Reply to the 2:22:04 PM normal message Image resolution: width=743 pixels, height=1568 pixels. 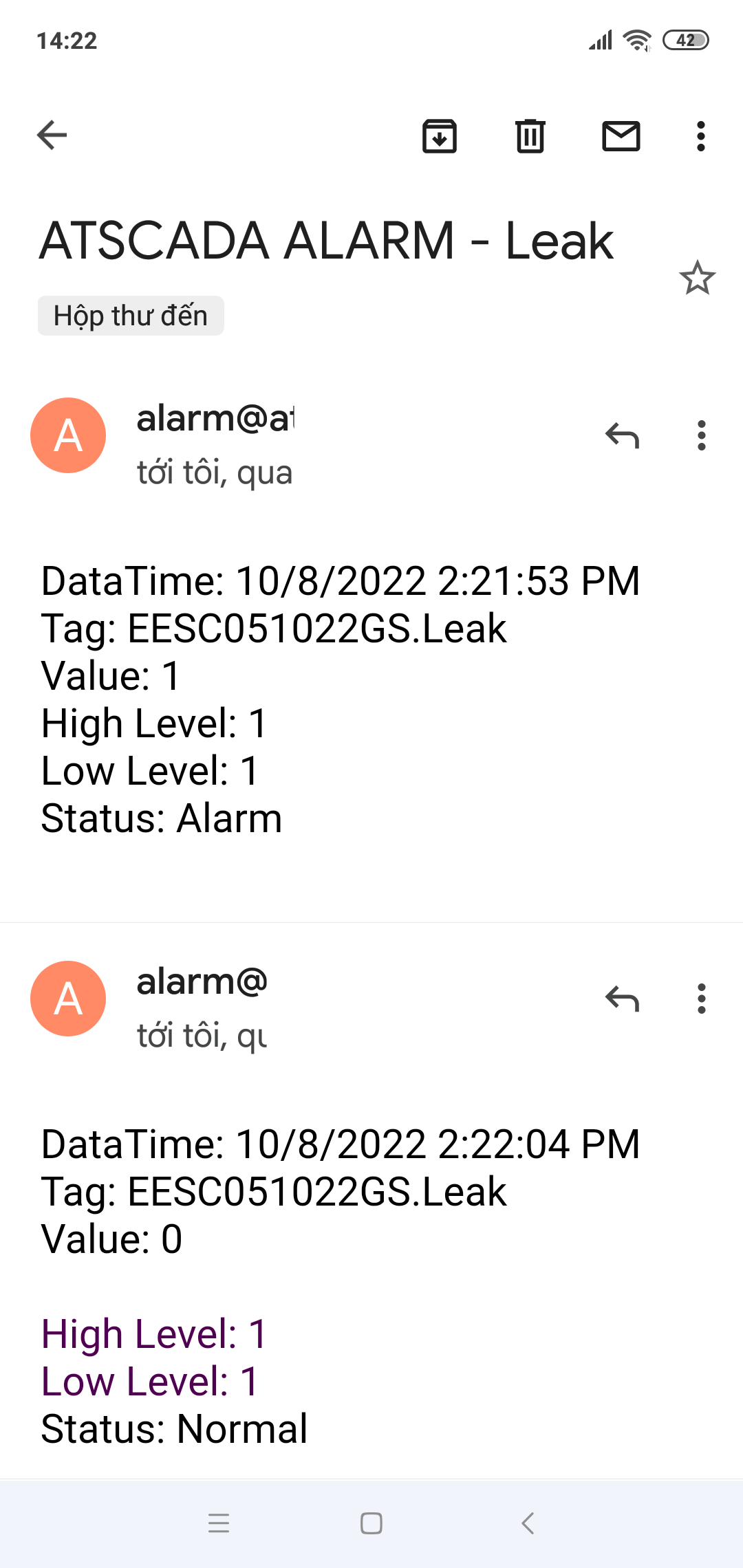623,999
